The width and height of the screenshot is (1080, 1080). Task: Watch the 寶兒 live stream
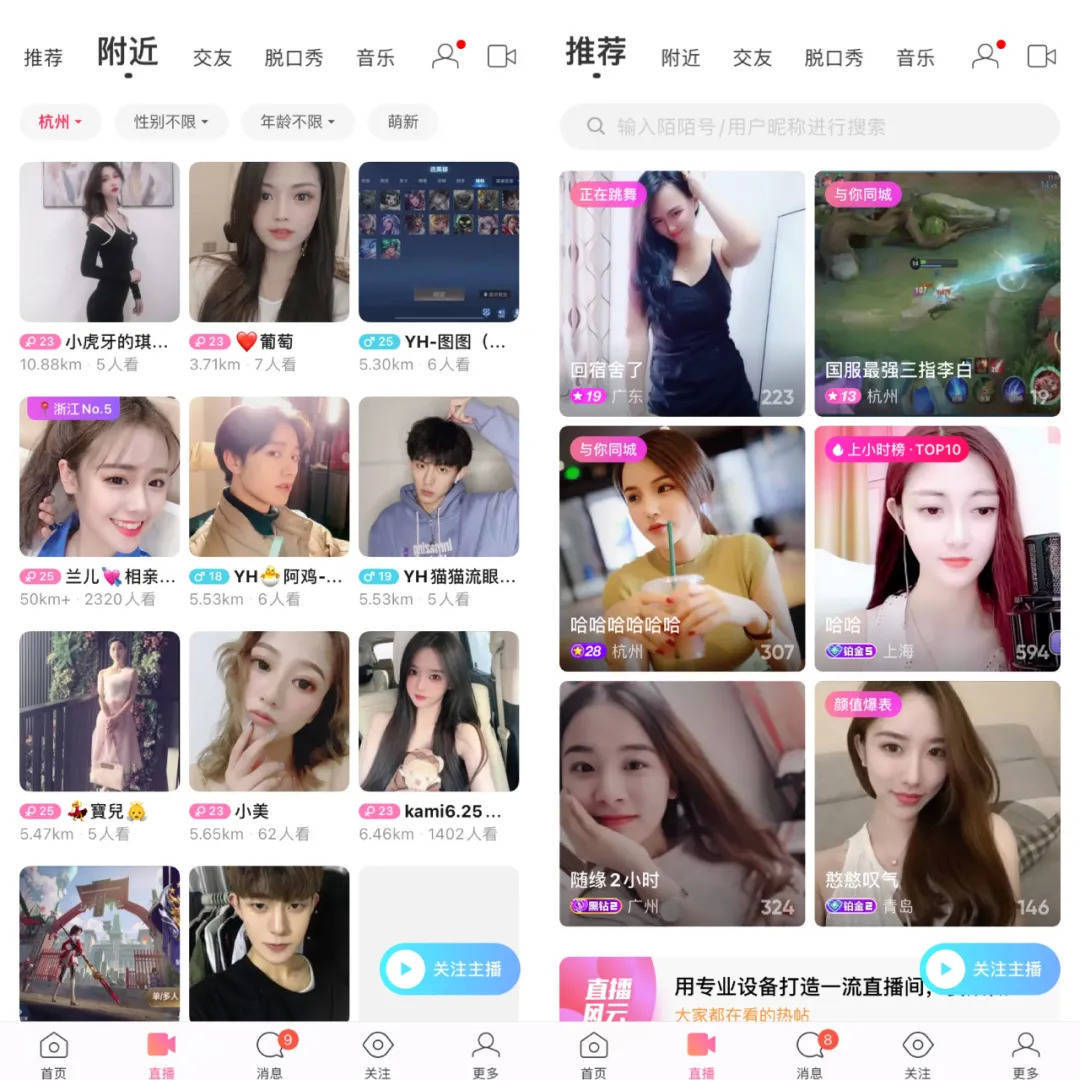tap(99, 711)
